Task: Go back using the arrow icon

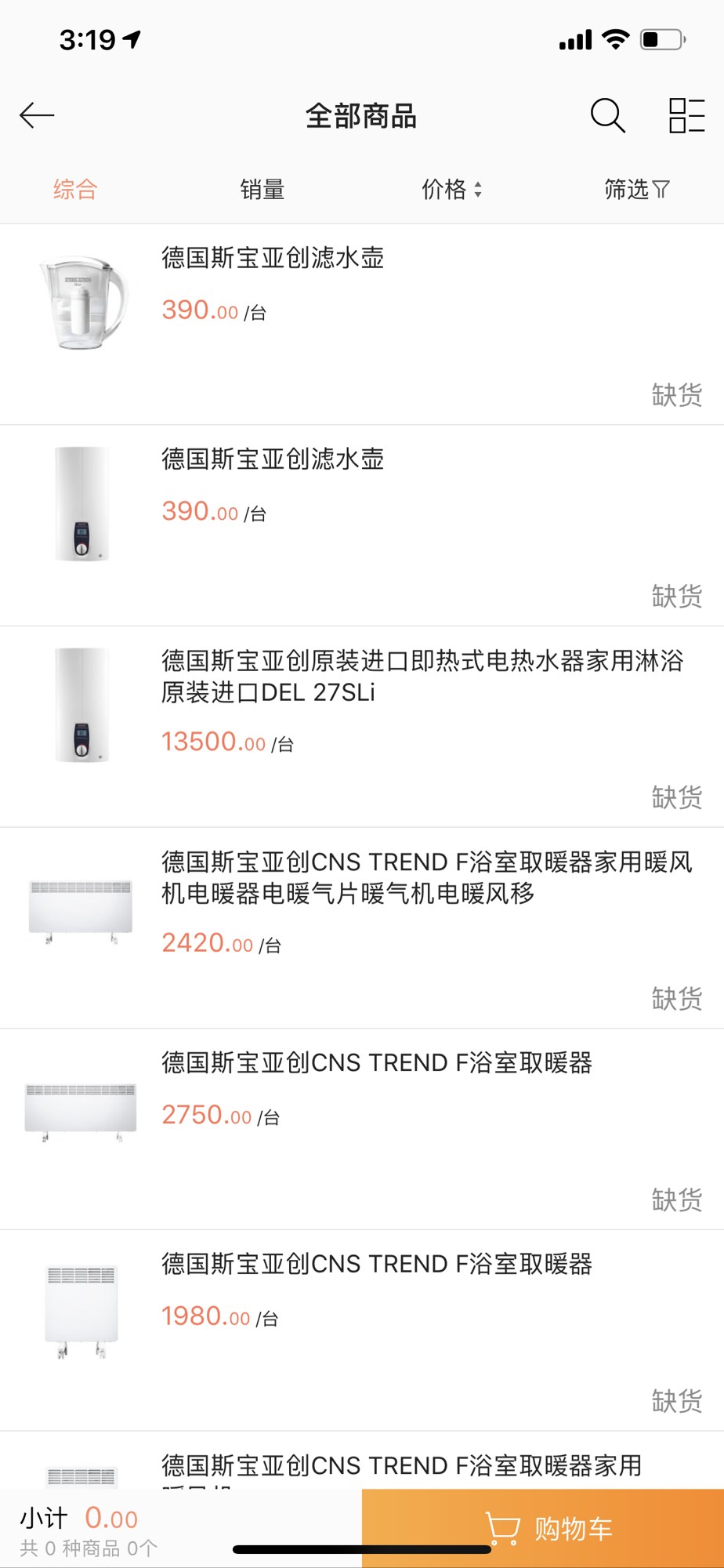Action: pos(37,116)
